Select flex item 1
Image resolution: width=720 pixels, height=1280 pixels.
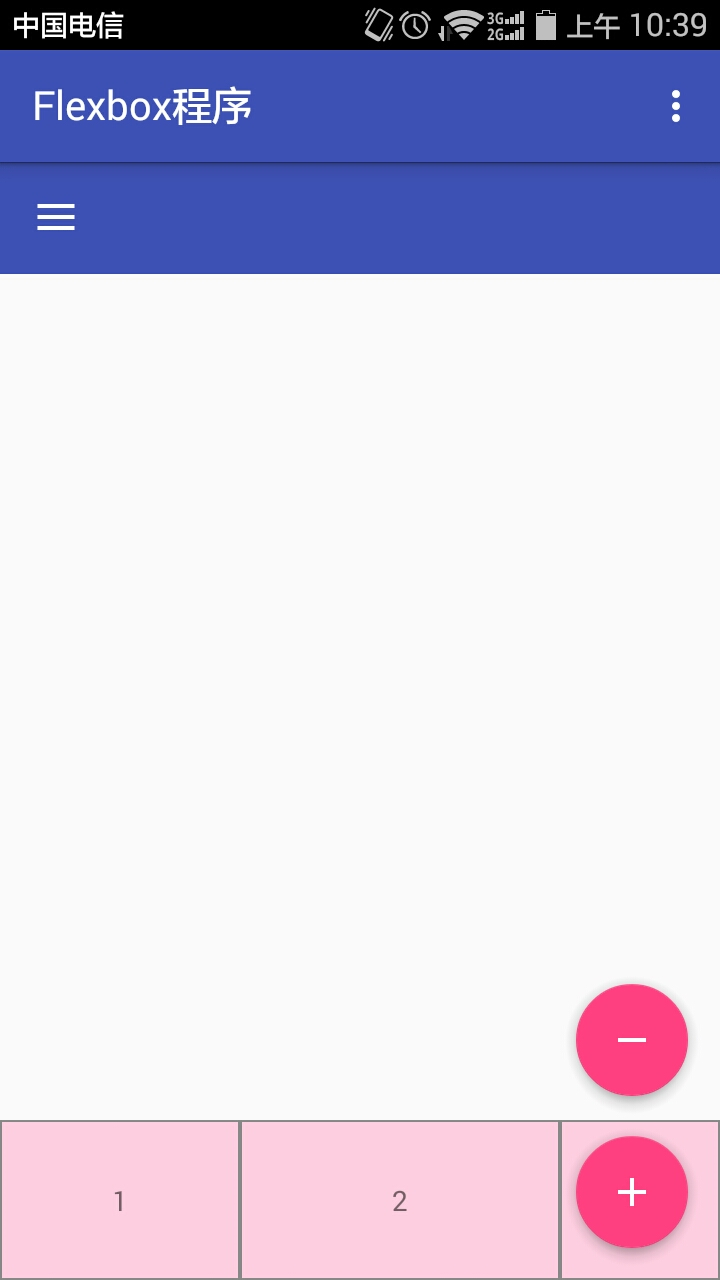pyautogui.click(x=119, y=1200)
